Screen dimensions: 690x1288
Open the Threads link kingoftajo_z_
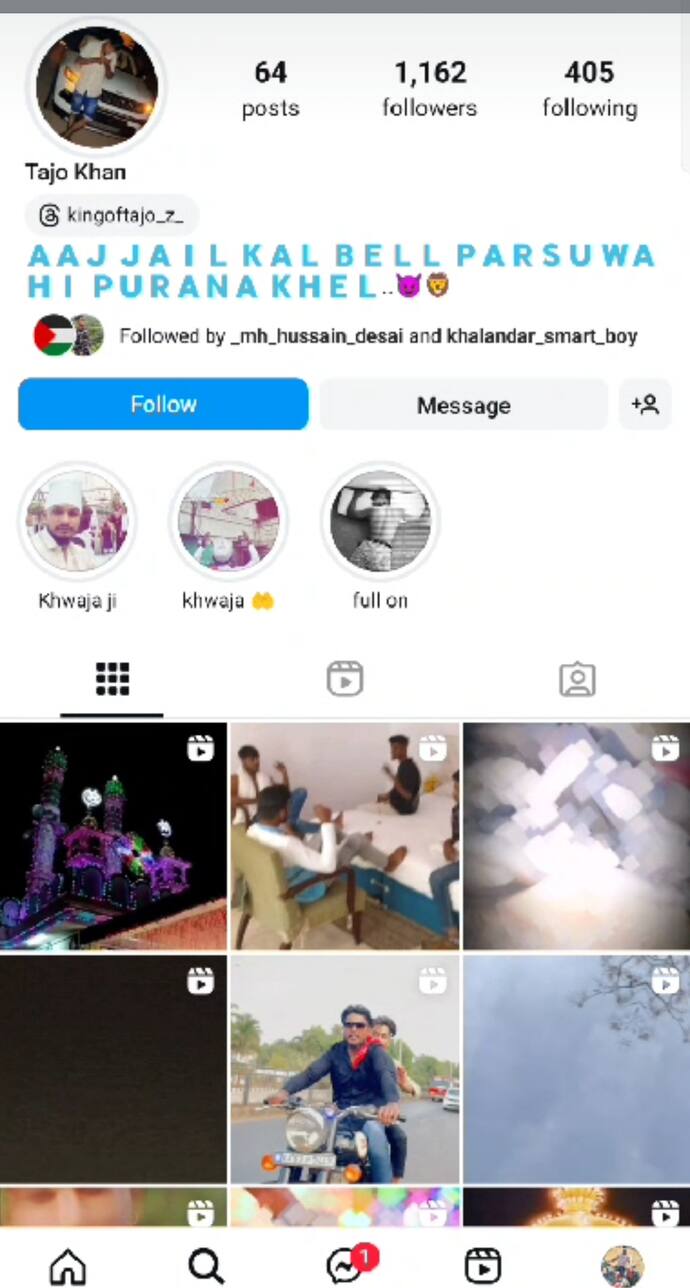[112, 215]
